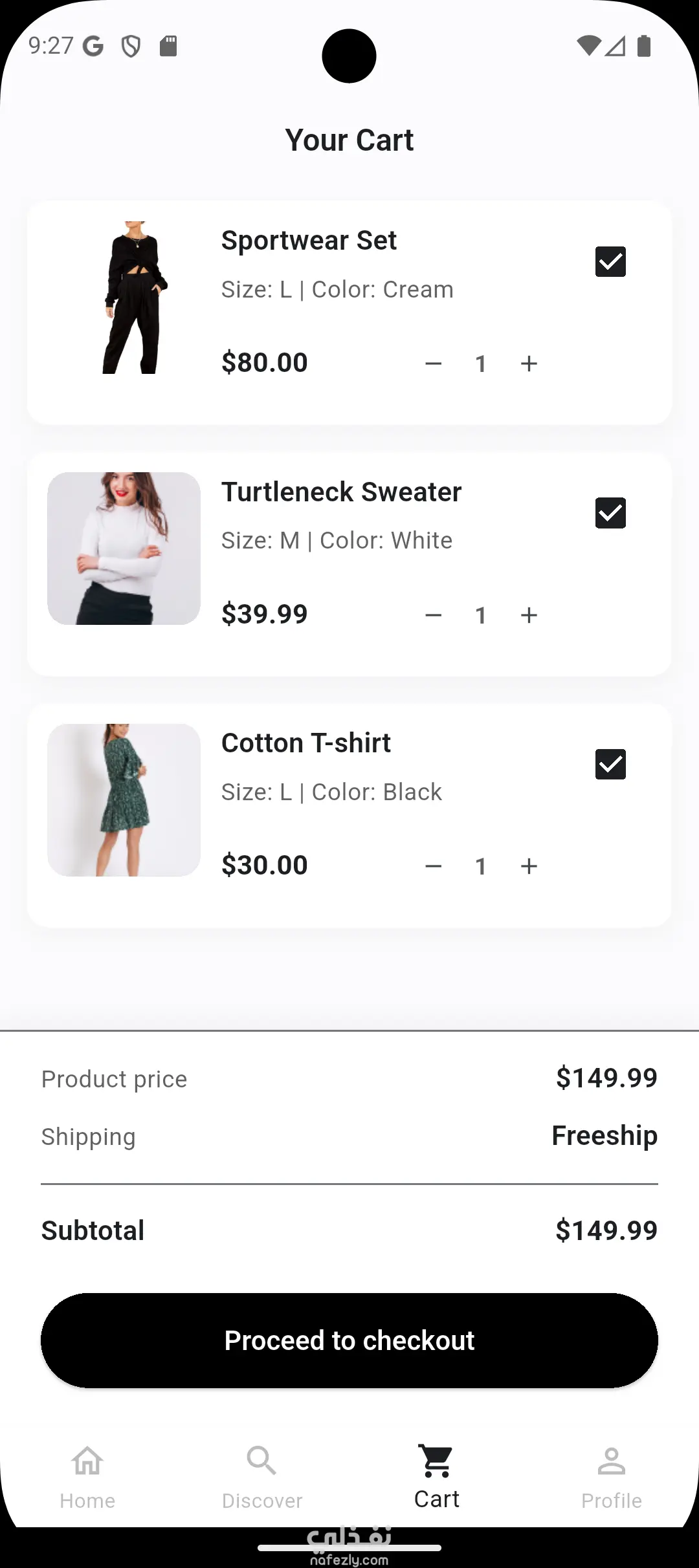Uncheck the Sportwear Set checkbox

(x=610, y=262)
